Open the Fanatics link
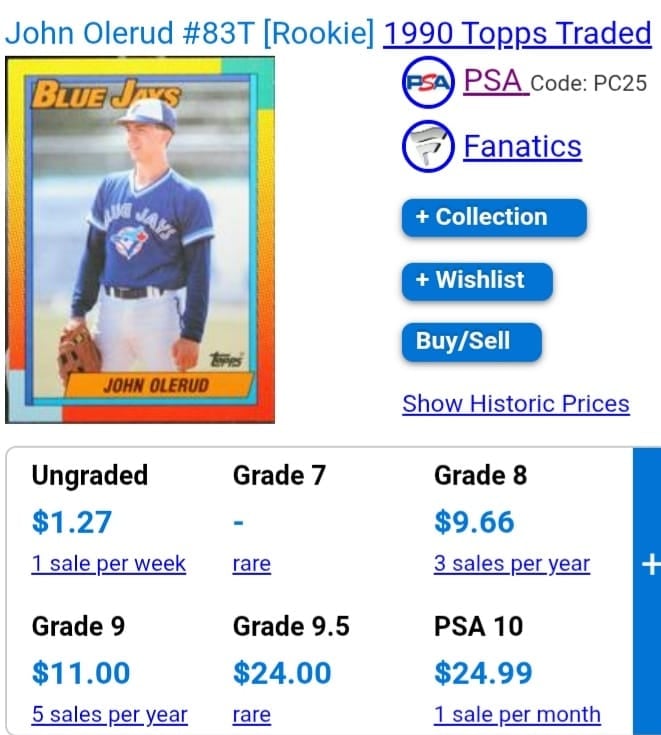This screenshot has width=661, height=735. 521,147
